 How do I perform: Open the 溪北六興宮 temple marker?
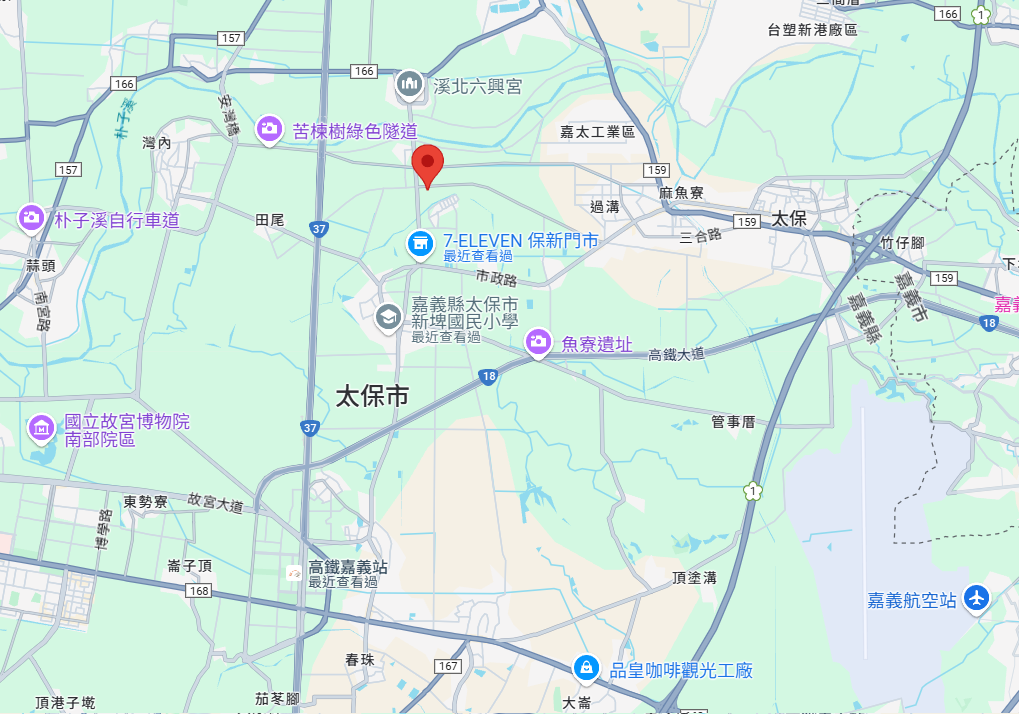coord(409,86)
